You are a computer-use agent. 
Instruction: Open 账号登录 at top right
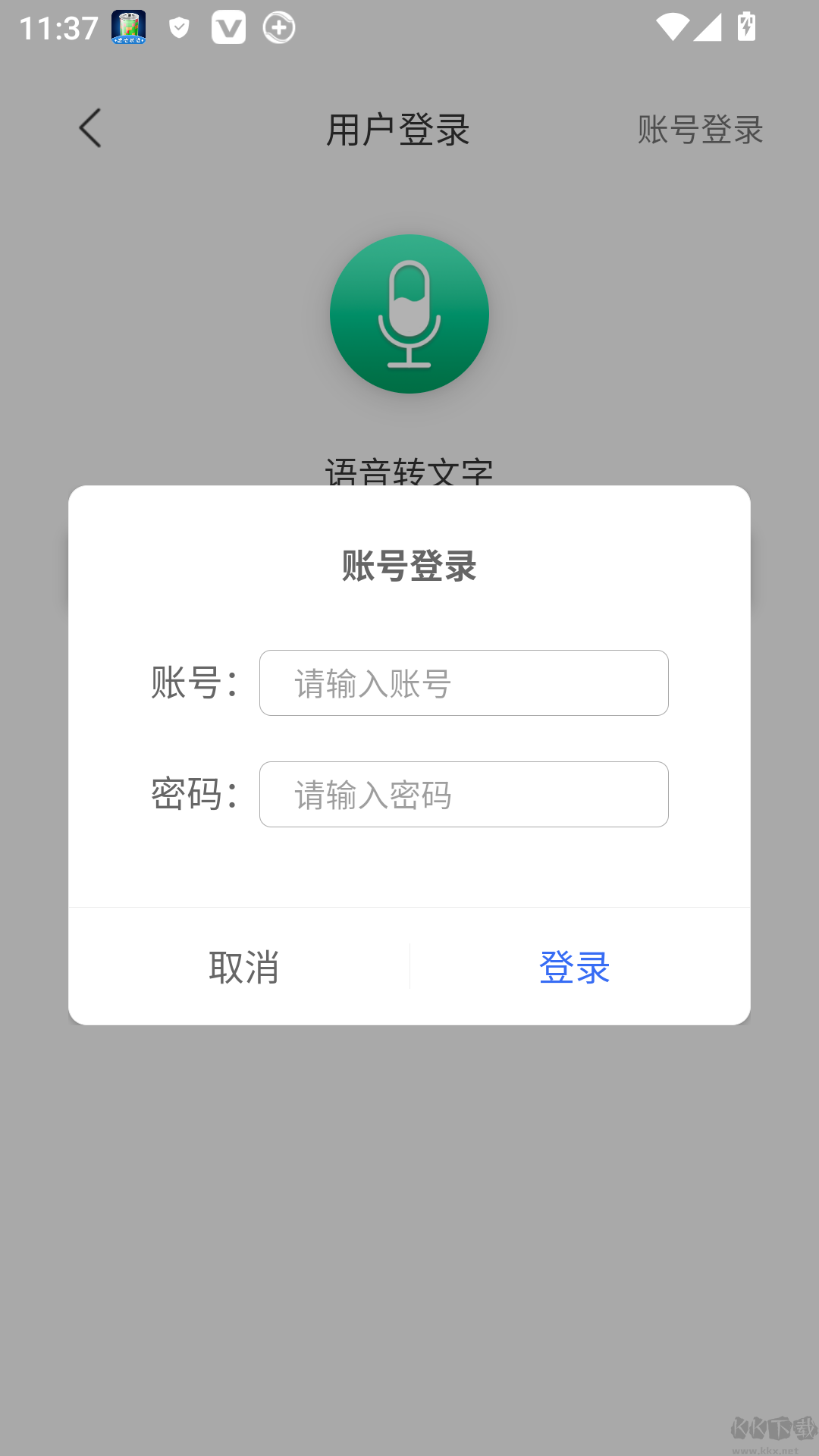pyautogui.click(x=699, y=132)
